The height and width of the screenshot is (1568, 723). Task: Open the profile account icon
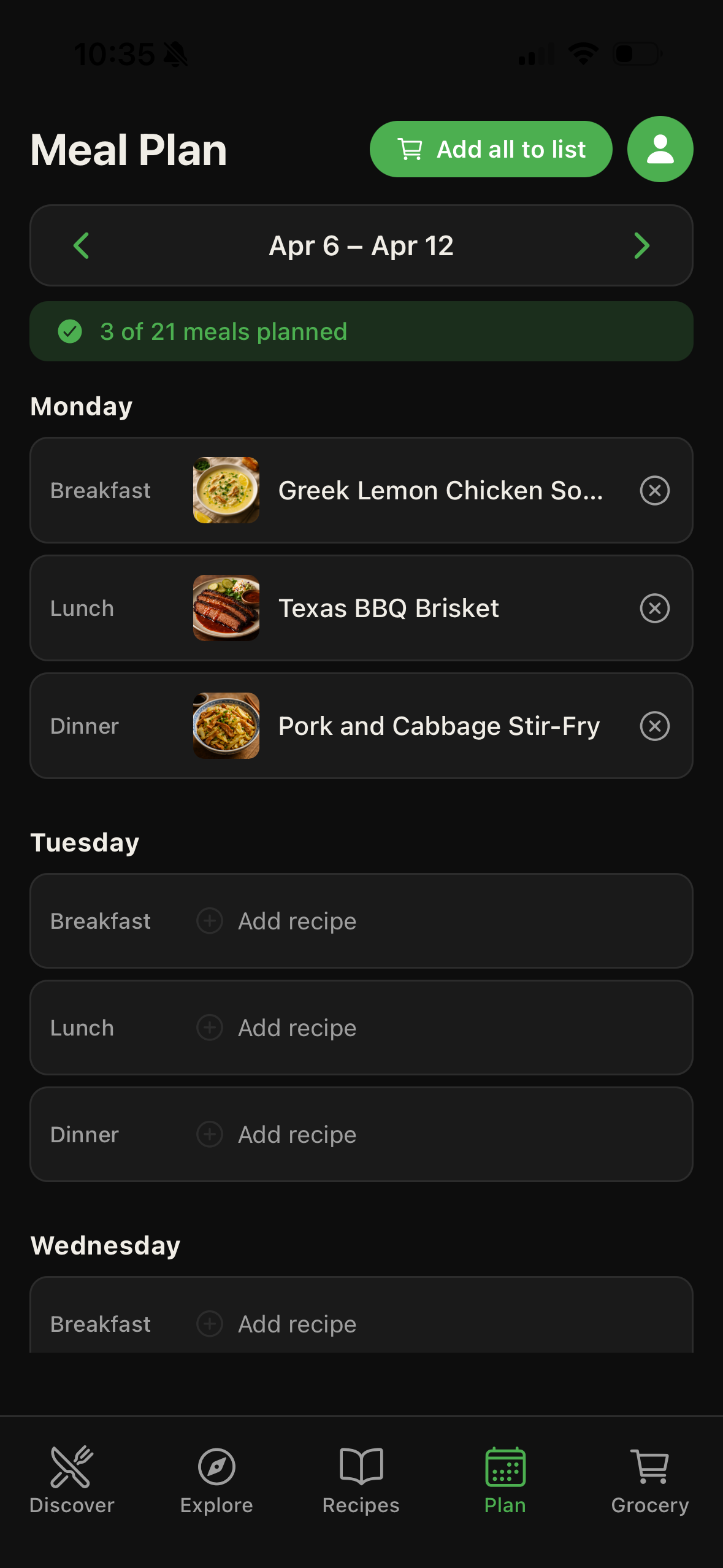(660, 148)
